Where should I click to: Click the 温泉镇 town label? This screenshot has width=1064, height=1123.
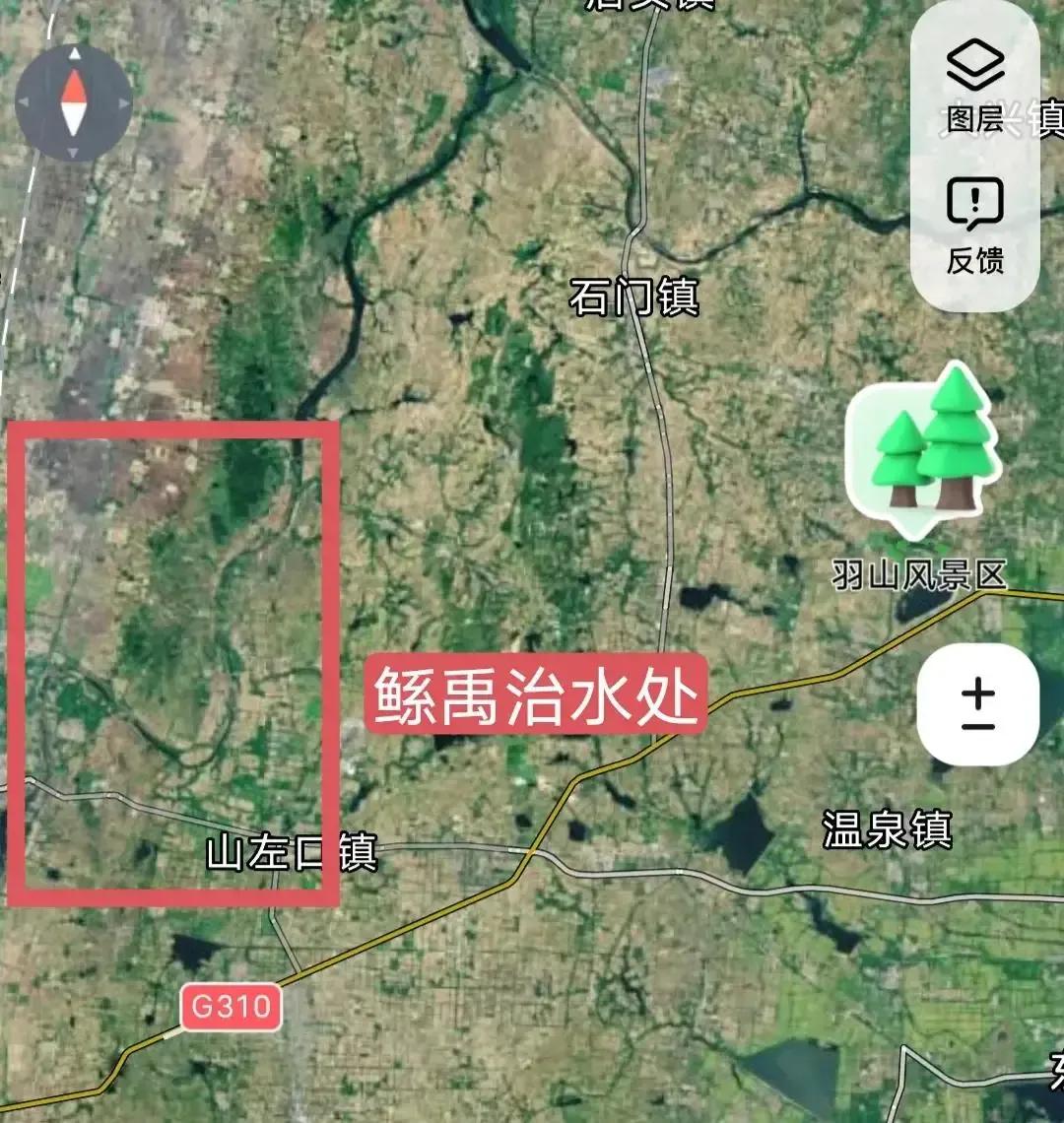pyautogui.click(x=887, y=827)
